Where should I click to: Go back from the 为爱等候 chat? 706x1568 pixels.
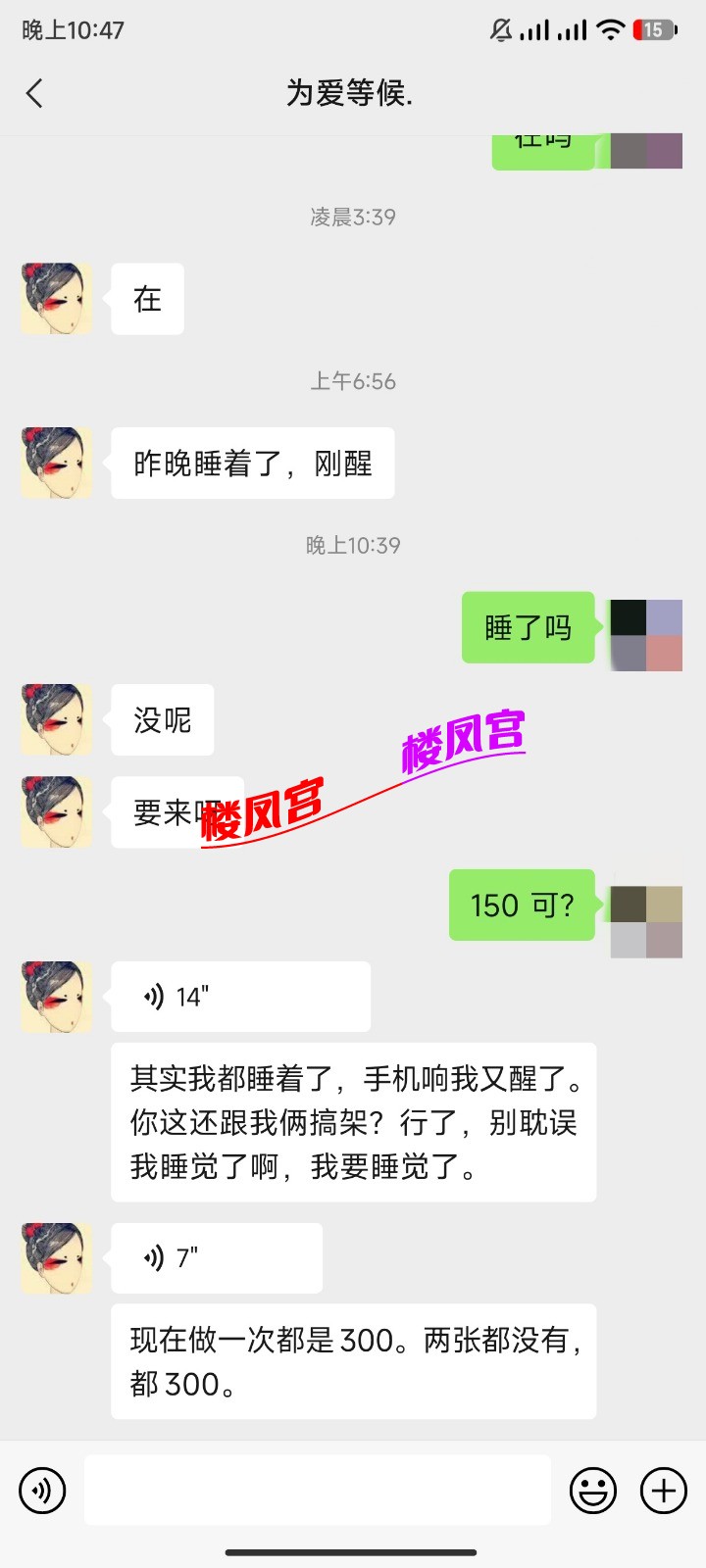pos(35,94)
